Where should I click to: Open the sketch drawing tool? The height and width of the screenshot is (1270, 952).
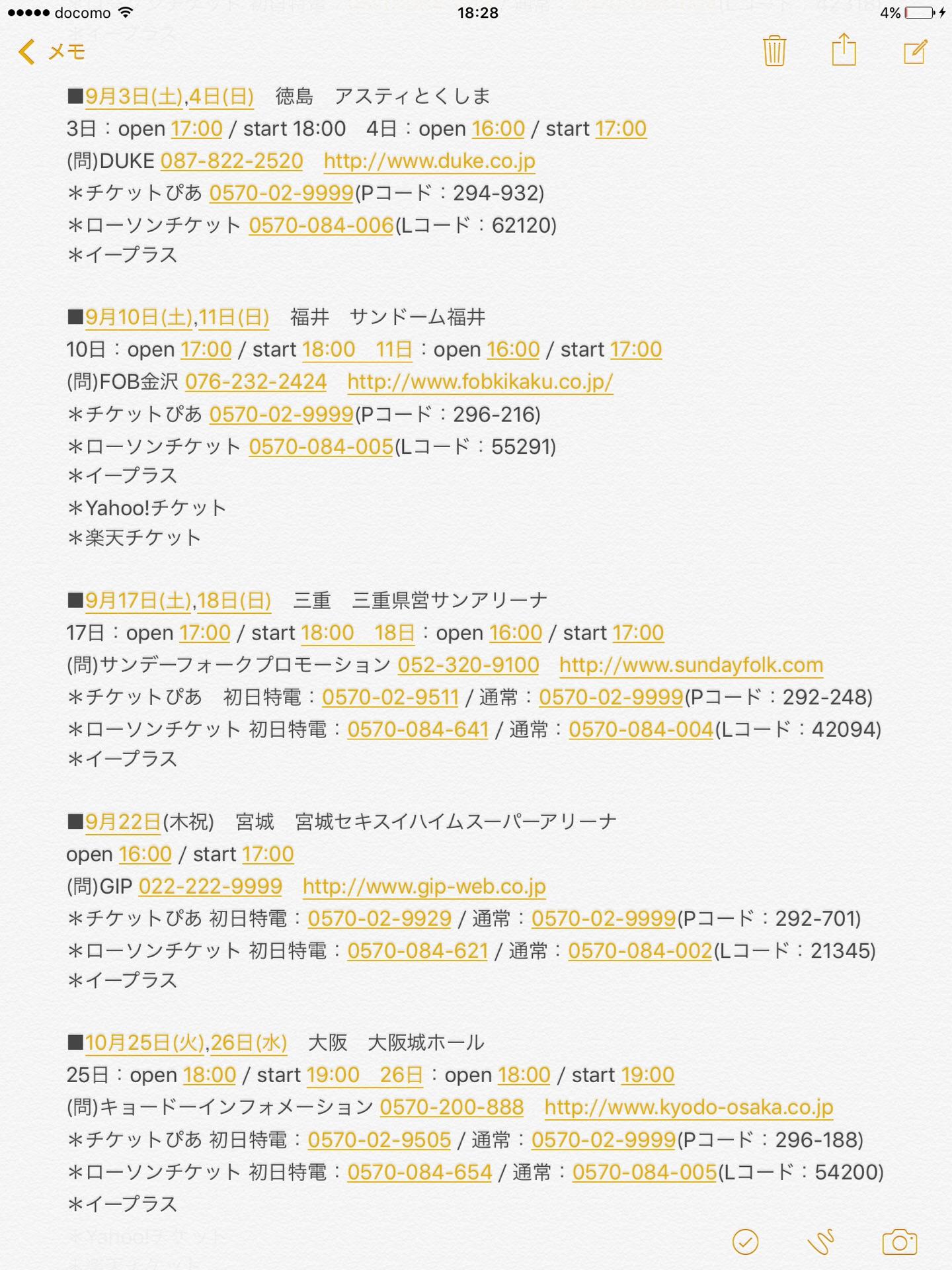click(821, 1242)
